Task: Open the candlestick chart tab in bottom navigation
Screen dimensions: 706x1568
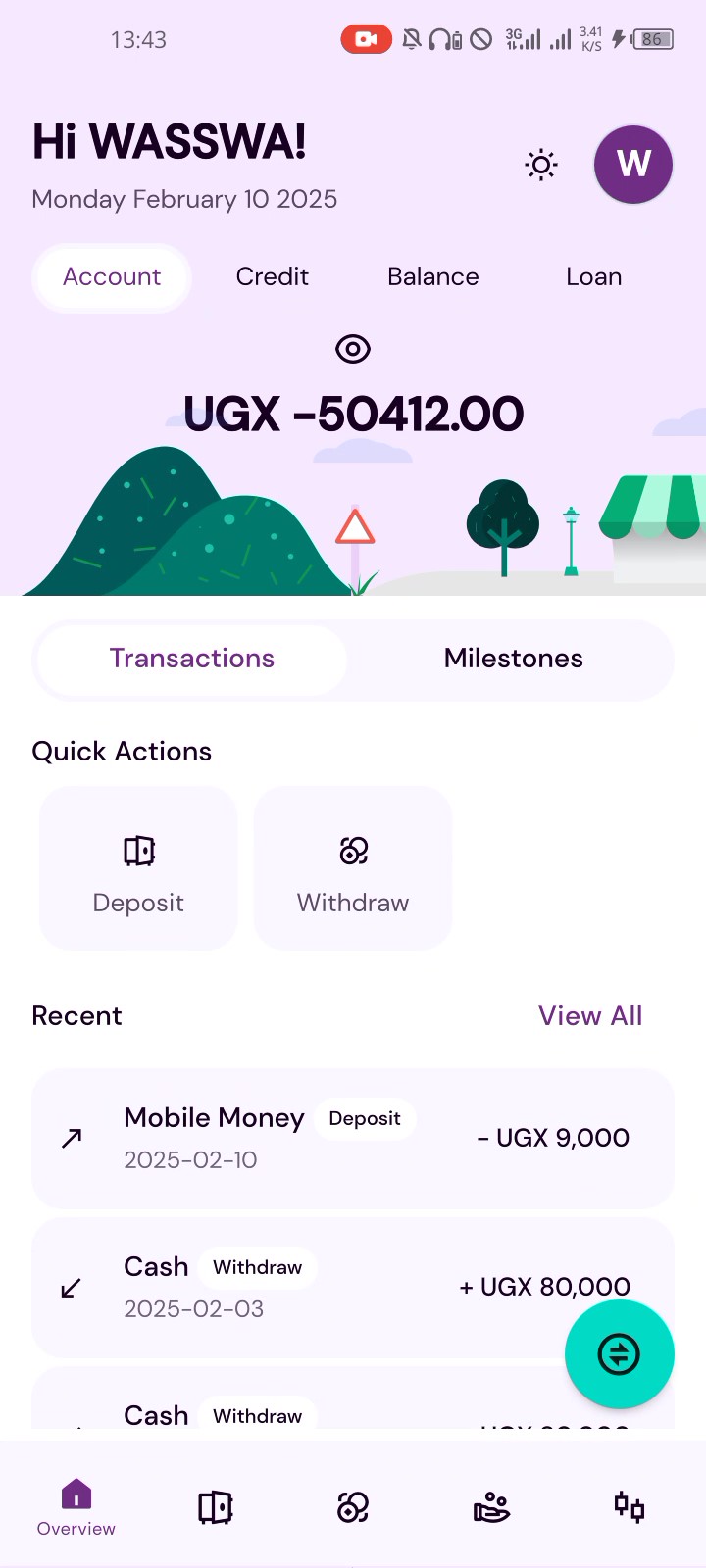Action: [x=629, y=1507]
